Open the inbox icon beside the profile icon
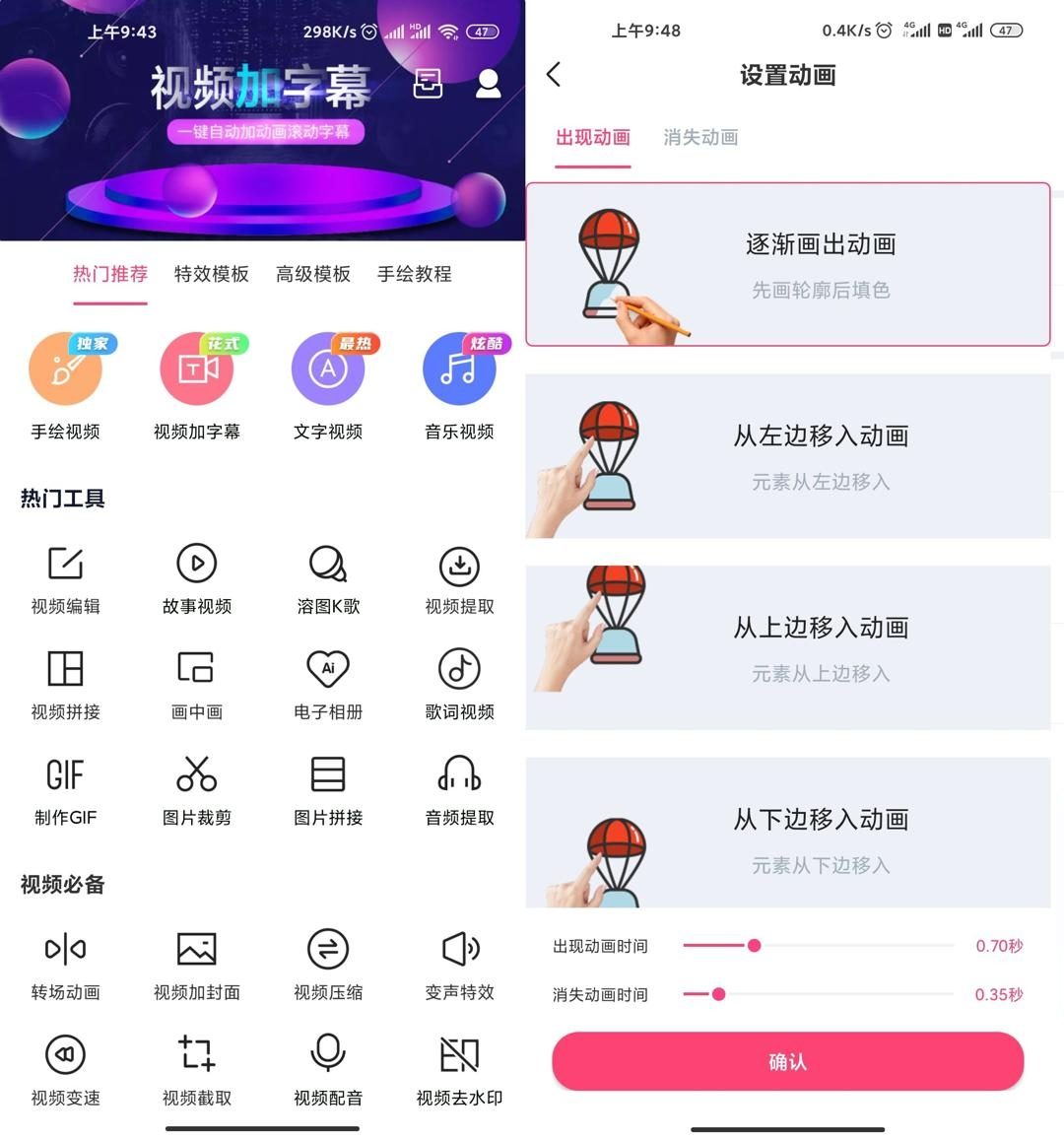Image resolution: width=1064 pixels, height=1139 pixels. (x=428, y=84)
